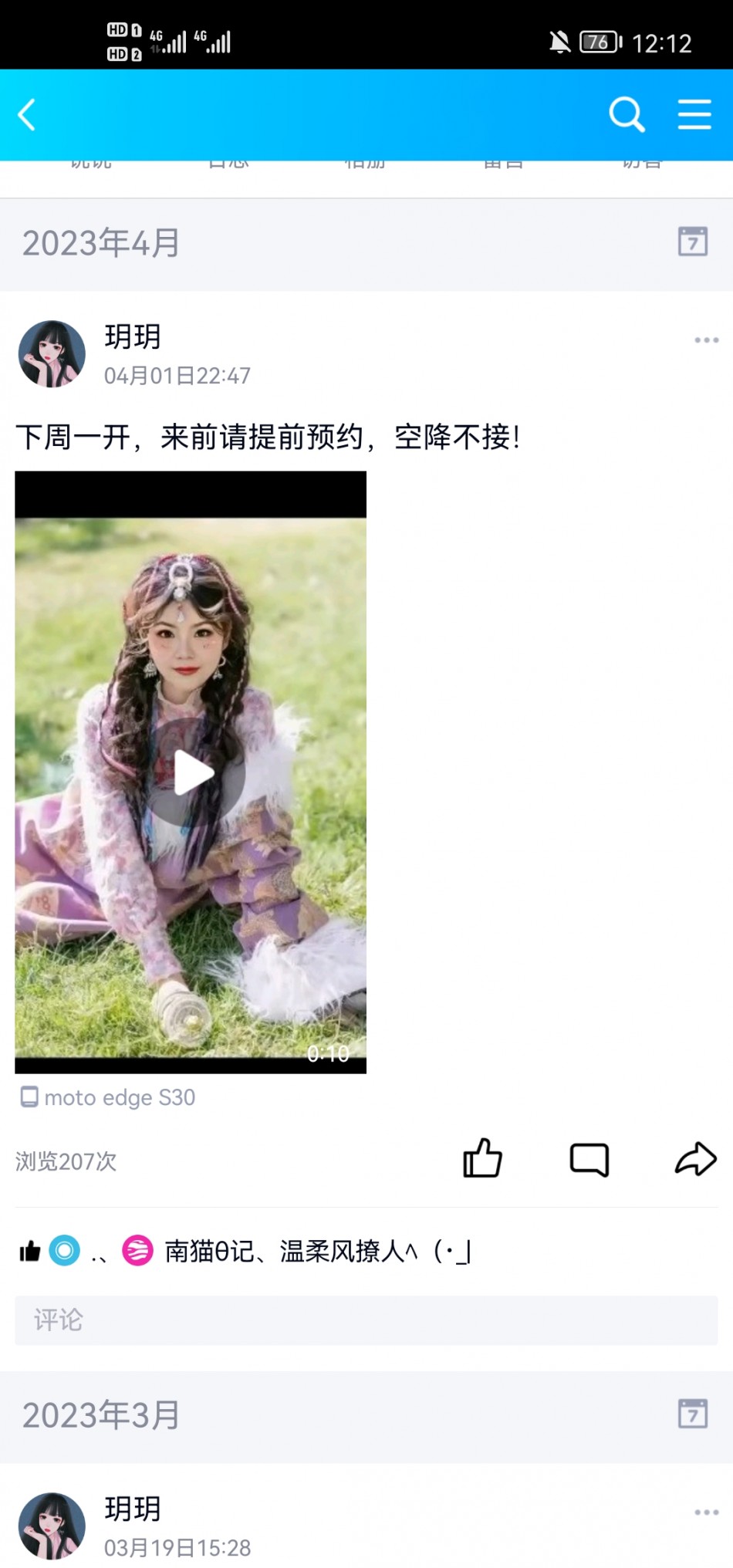
Task: Open calendar picker for 2023年3月
Action: click(692, 1414)
